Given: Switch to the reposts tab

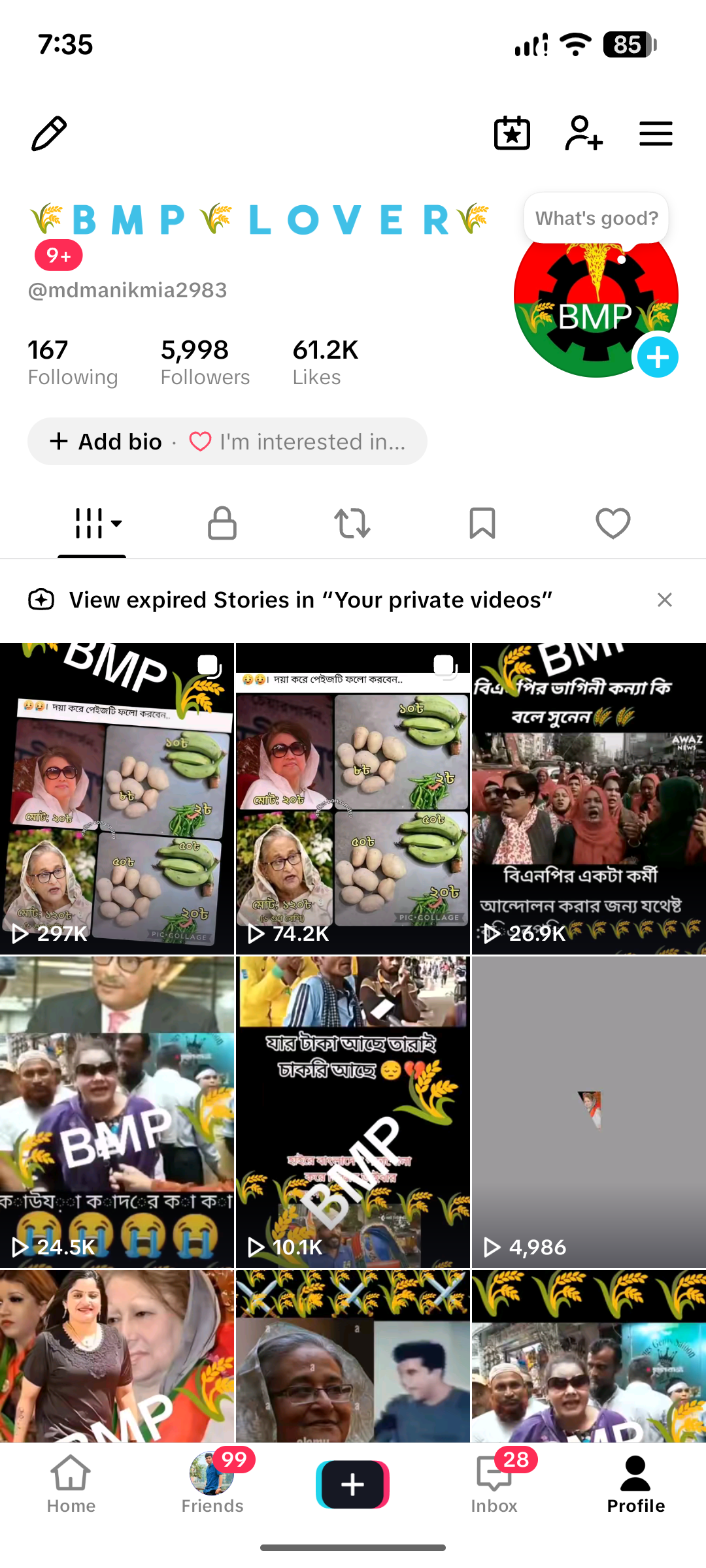Looking at the screenshot, I should tap(352, 523).
